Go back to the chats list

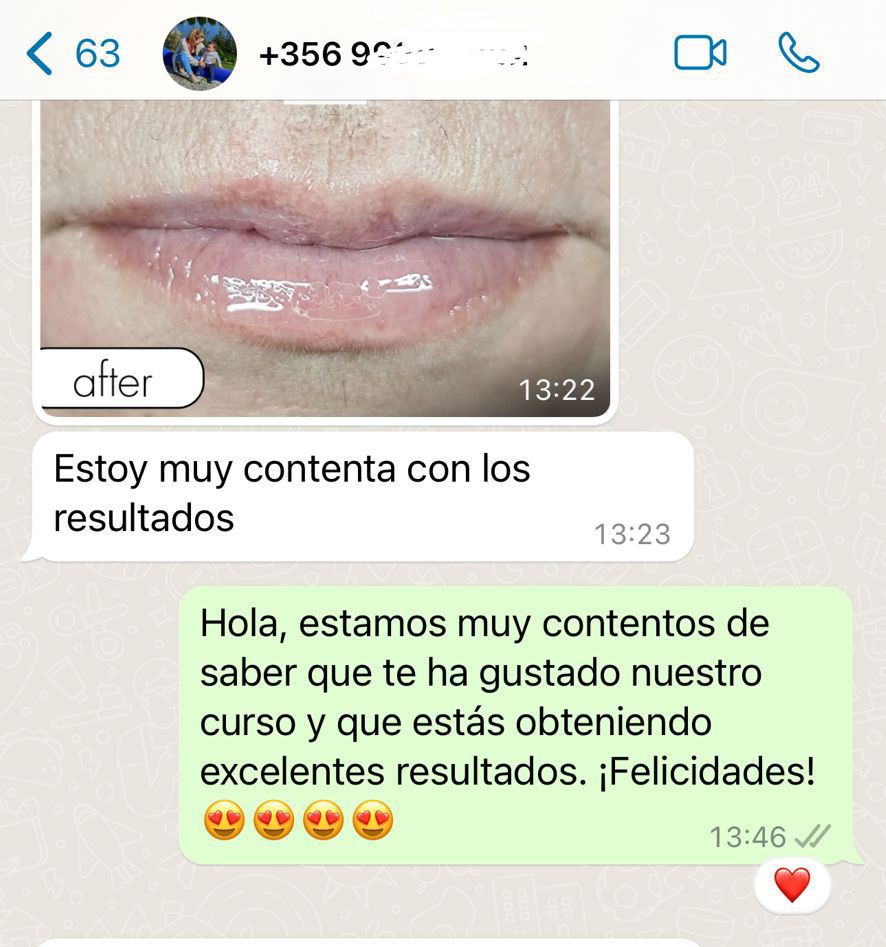tap(72, 53)
